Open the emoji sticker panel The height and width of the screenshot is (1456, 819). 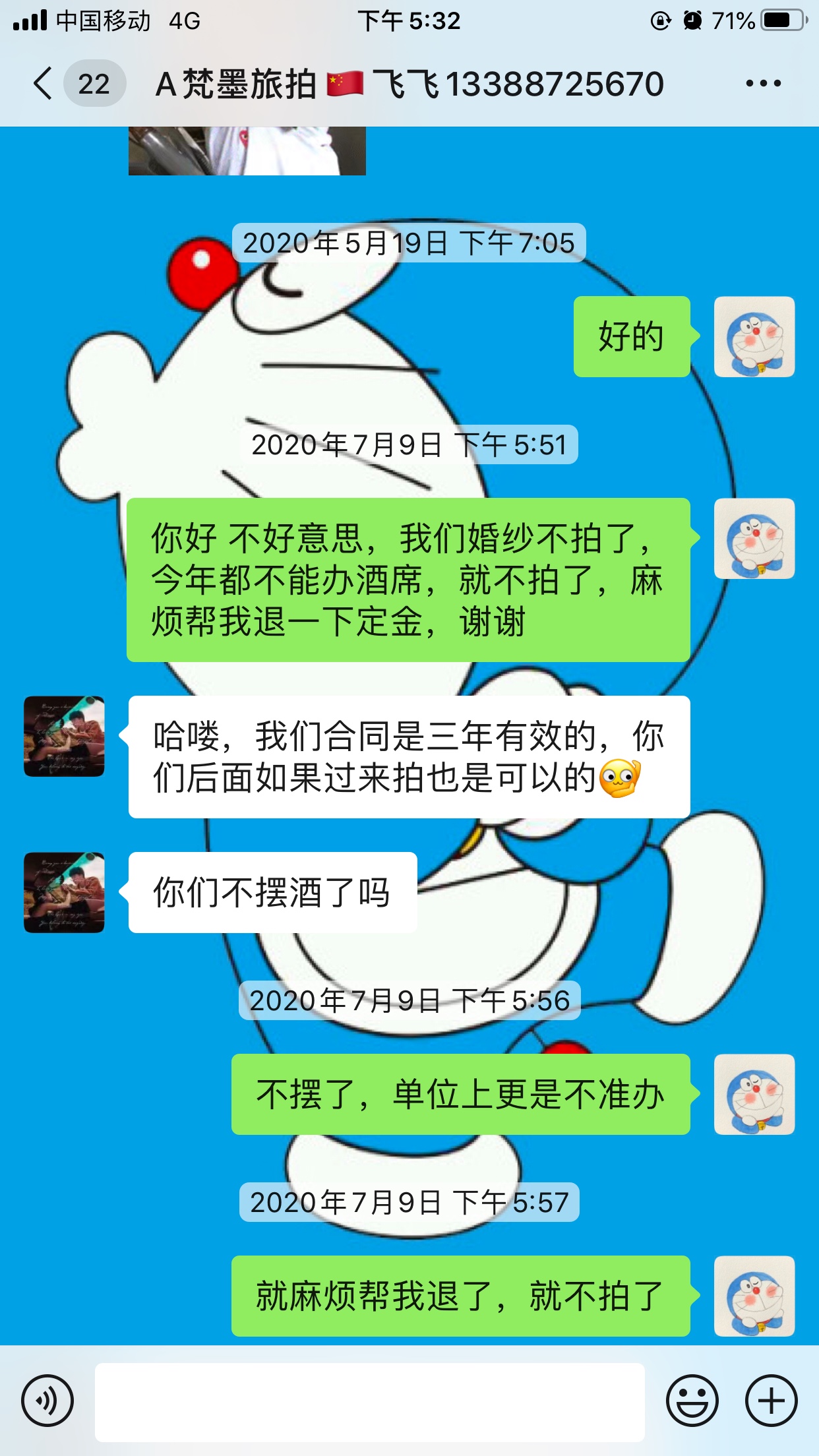(692, 1401)
